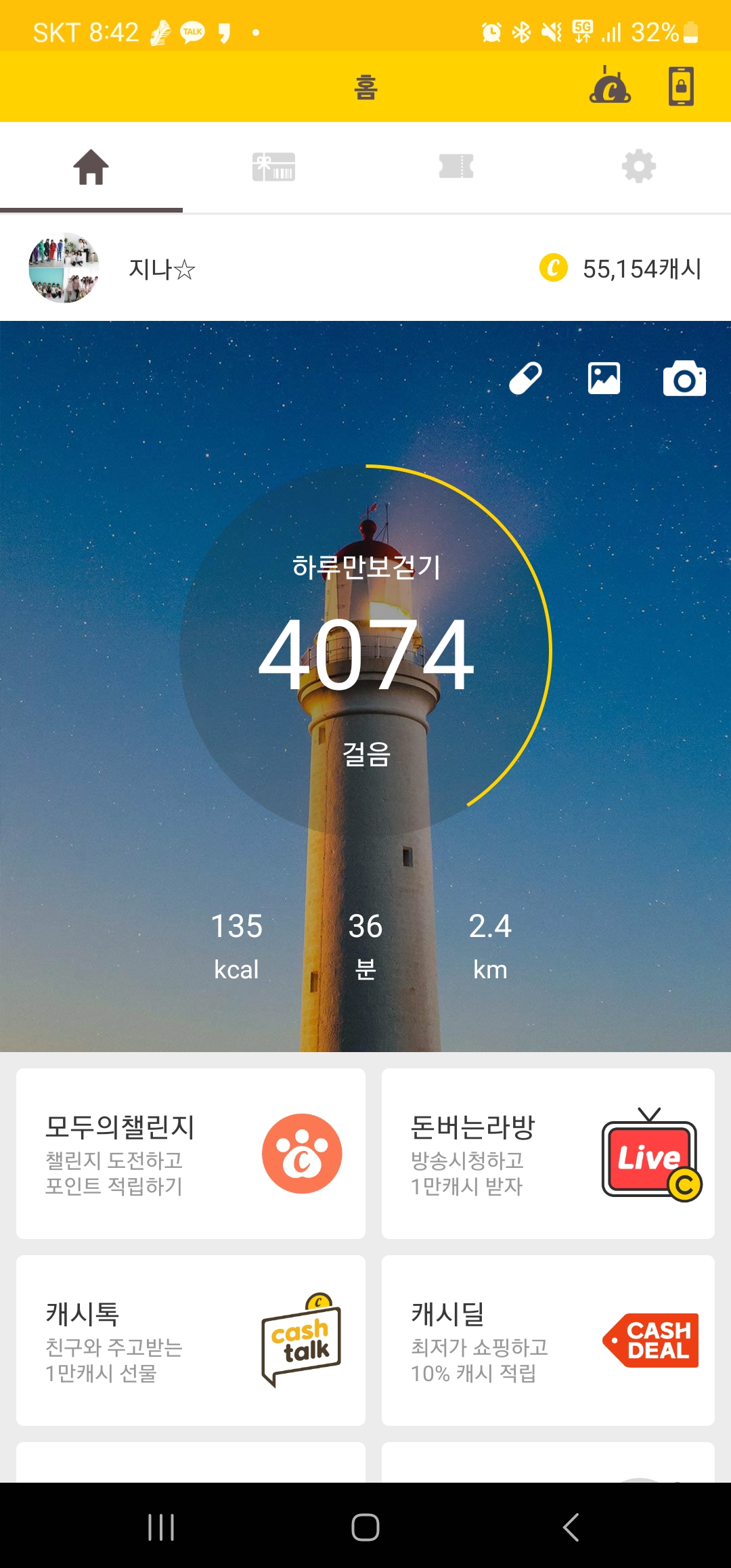Open the 돈버는라방 live card
The image size is (731, 1568).
[x=548, y=1154]
